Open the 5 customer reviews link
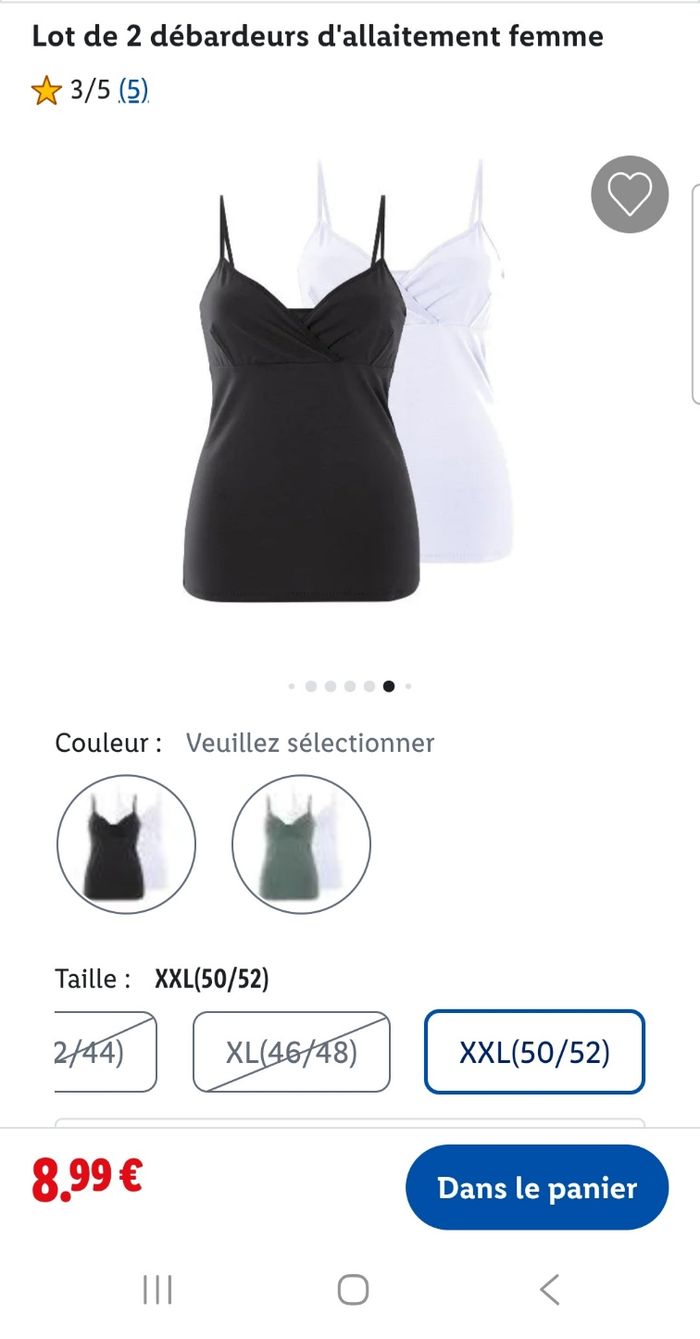The image size is (700, 1339). tap(133, 92)
